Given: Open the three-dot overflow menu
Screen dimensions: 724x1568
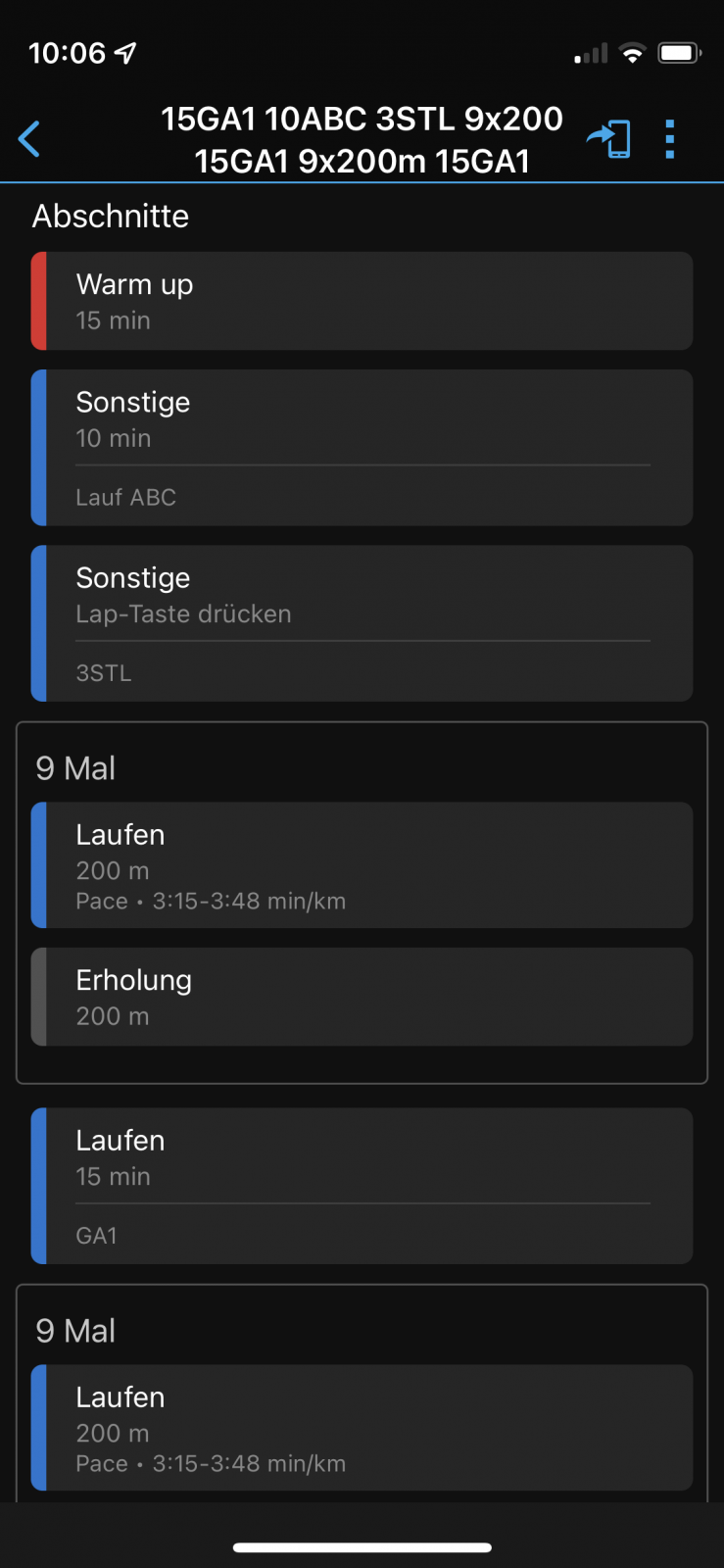Looking at the screenshot, I should point(670,139).
